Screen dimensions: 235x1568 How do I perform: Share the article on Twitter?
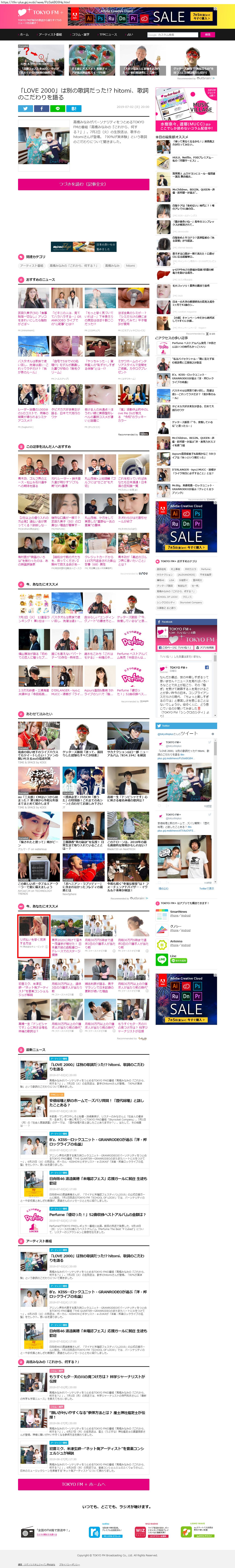point(25,108)
